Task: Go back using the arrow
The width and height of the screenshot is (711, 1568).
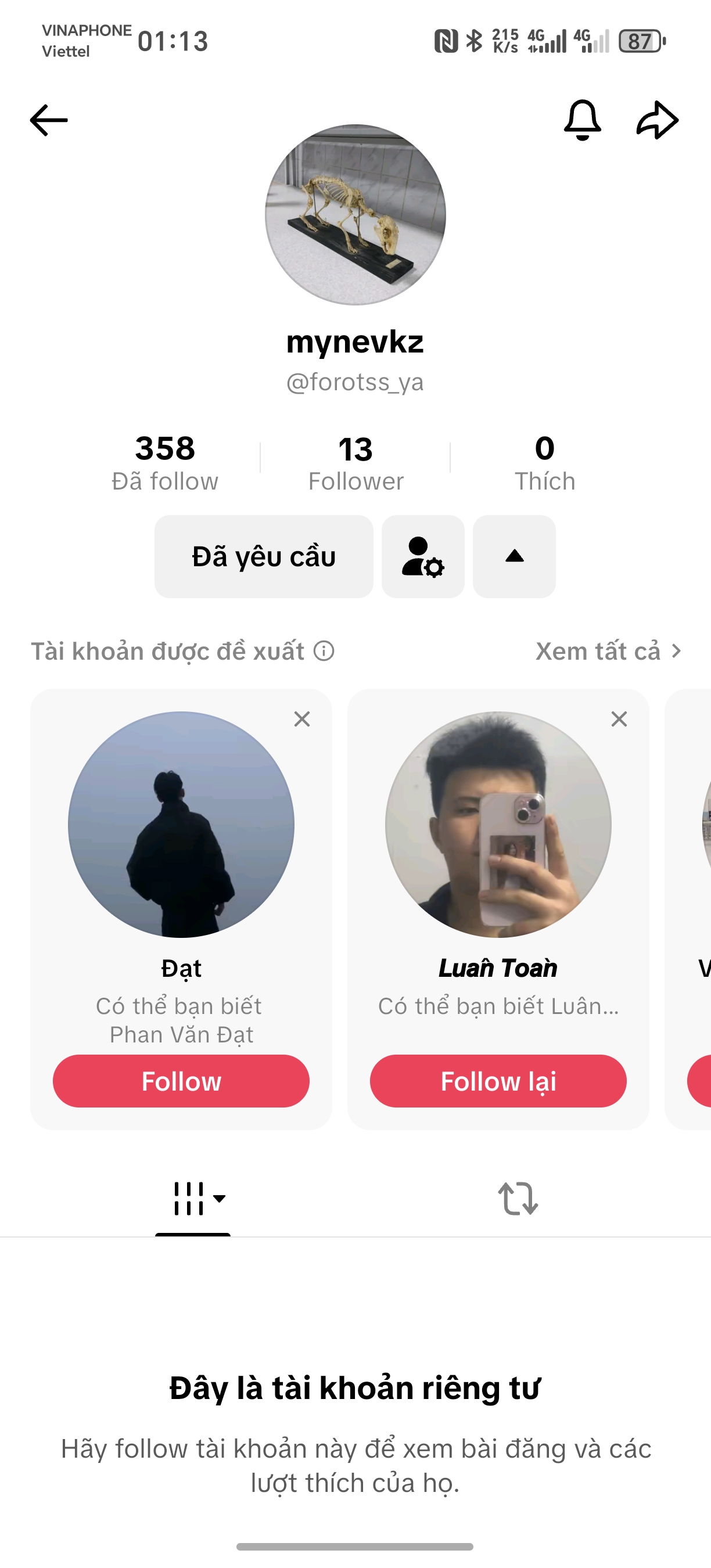Action: tap(49, 120)
